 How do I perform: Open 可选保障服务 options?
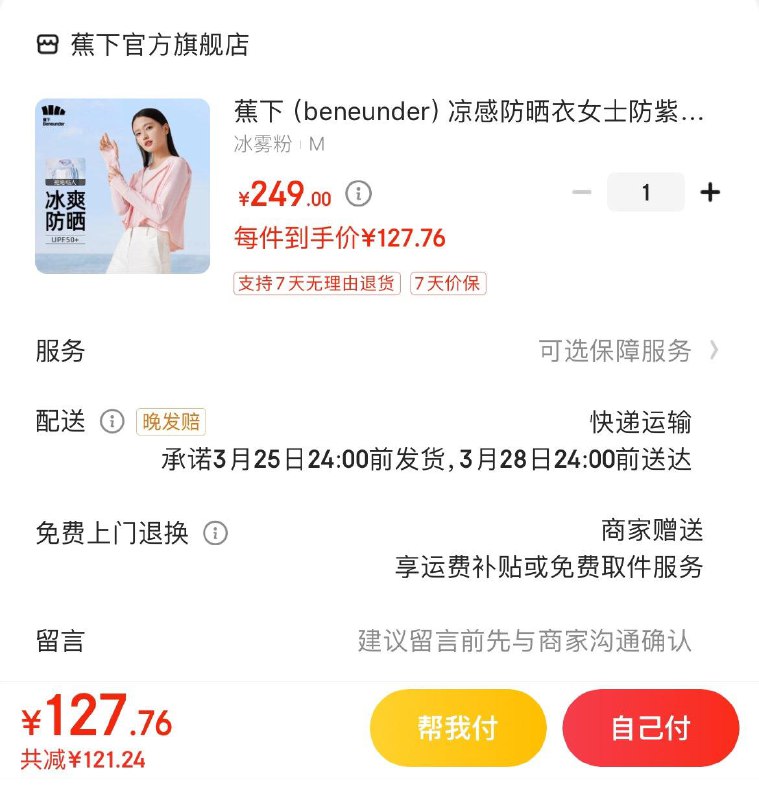tap(615, 352)
